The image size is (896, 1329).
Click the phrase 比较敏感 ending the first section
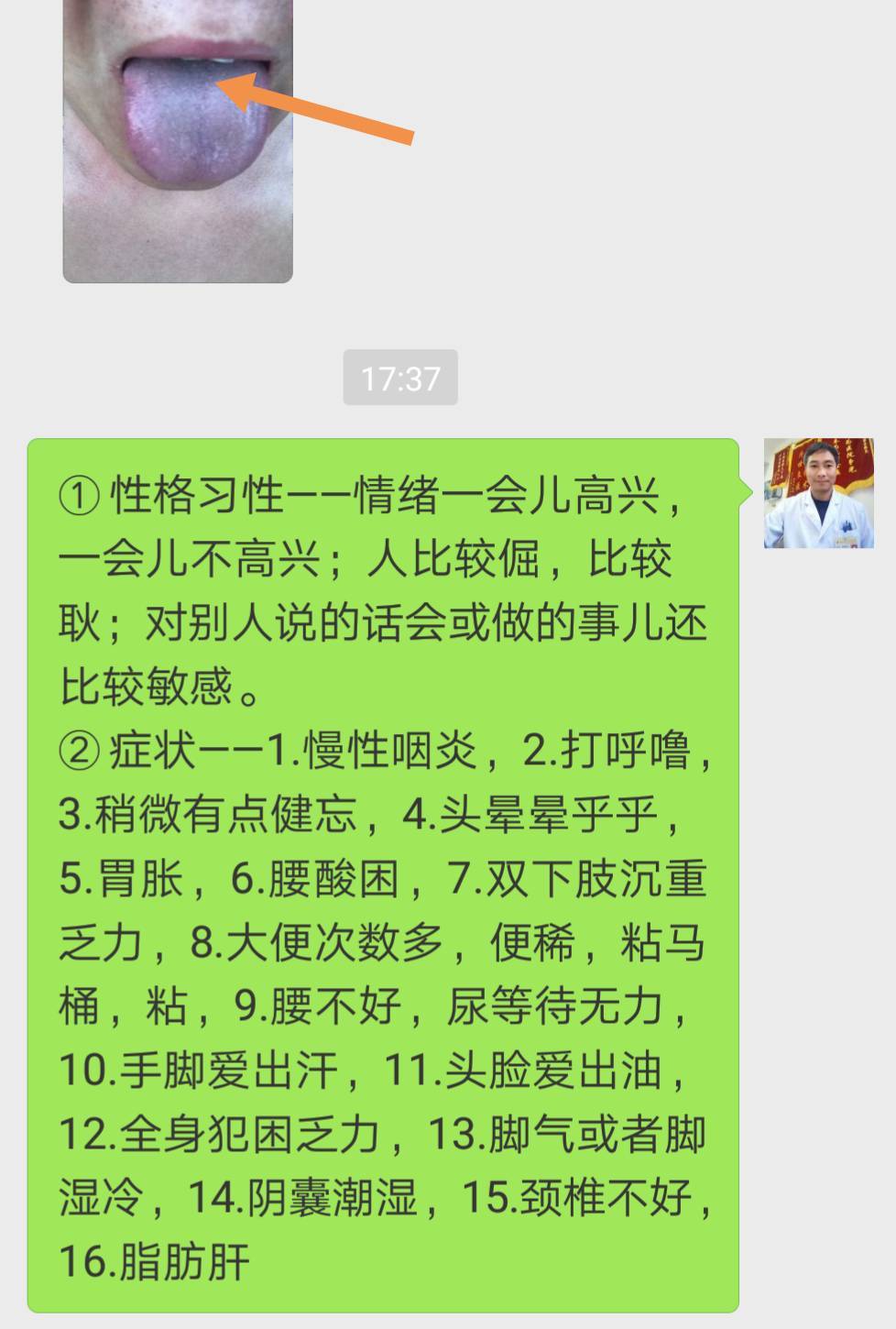pos(147,686)
